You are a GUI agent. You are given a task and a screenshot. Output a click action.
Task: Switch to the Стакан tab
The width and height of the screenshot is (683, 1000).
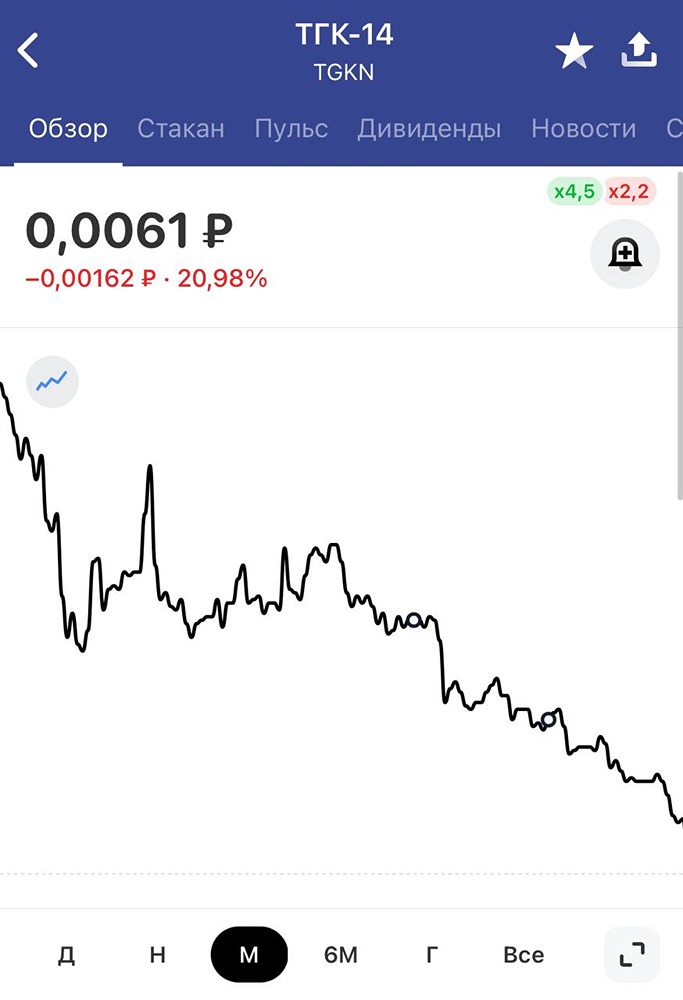coord(181,128)
